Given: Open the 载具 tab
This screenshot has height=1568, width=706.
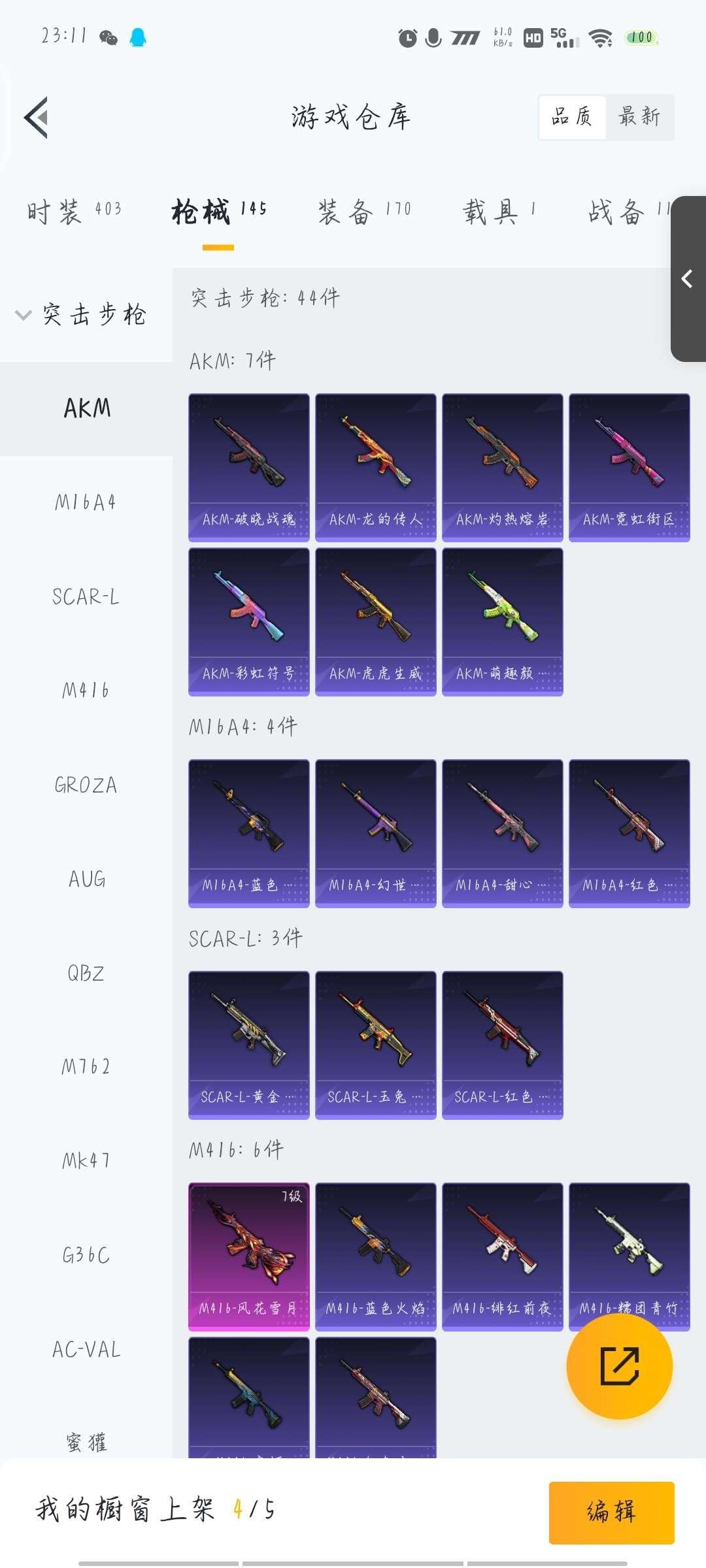Looking at the screenshot, I should click(499, 211).
